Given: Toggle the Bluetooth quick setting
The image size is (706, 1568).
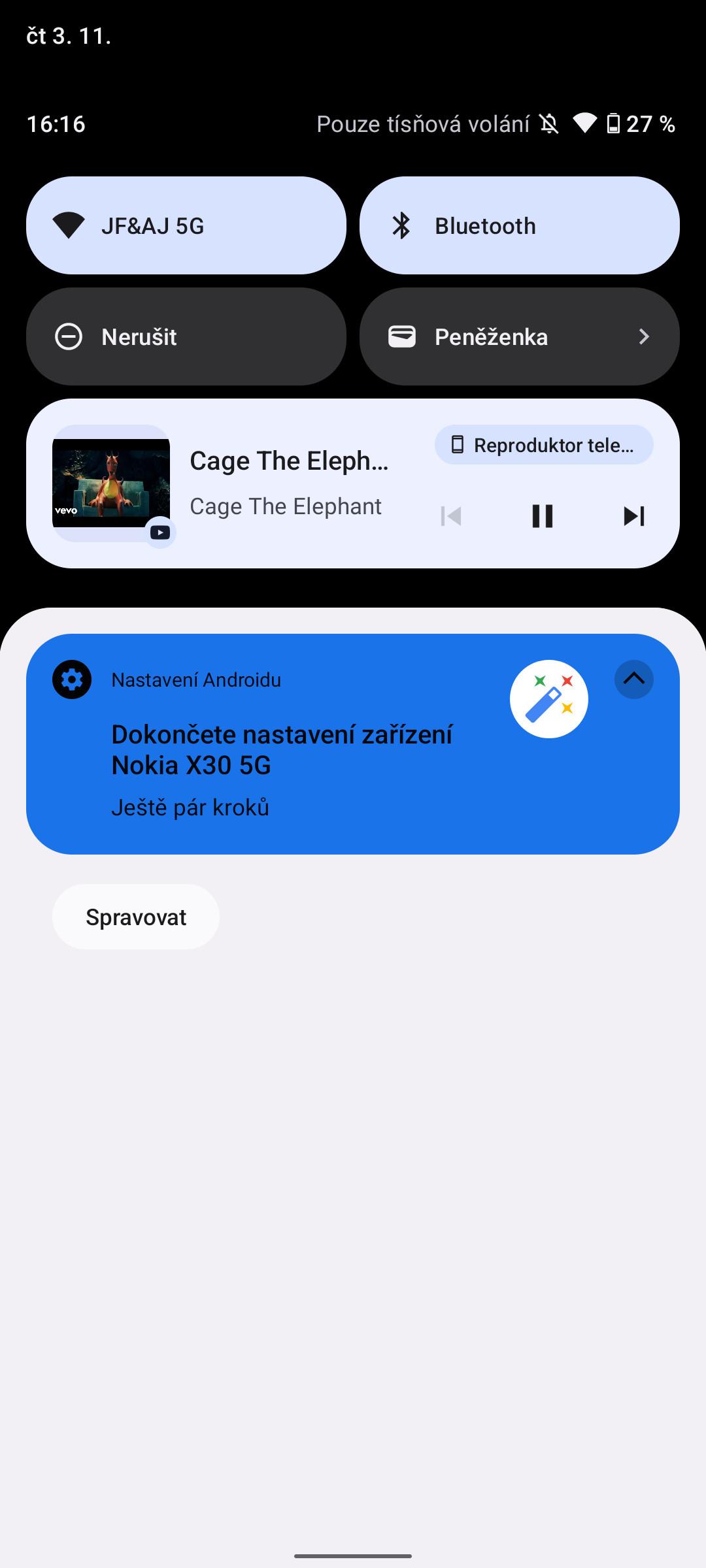Looking at the screenshot, I should (x=520, y=225).
